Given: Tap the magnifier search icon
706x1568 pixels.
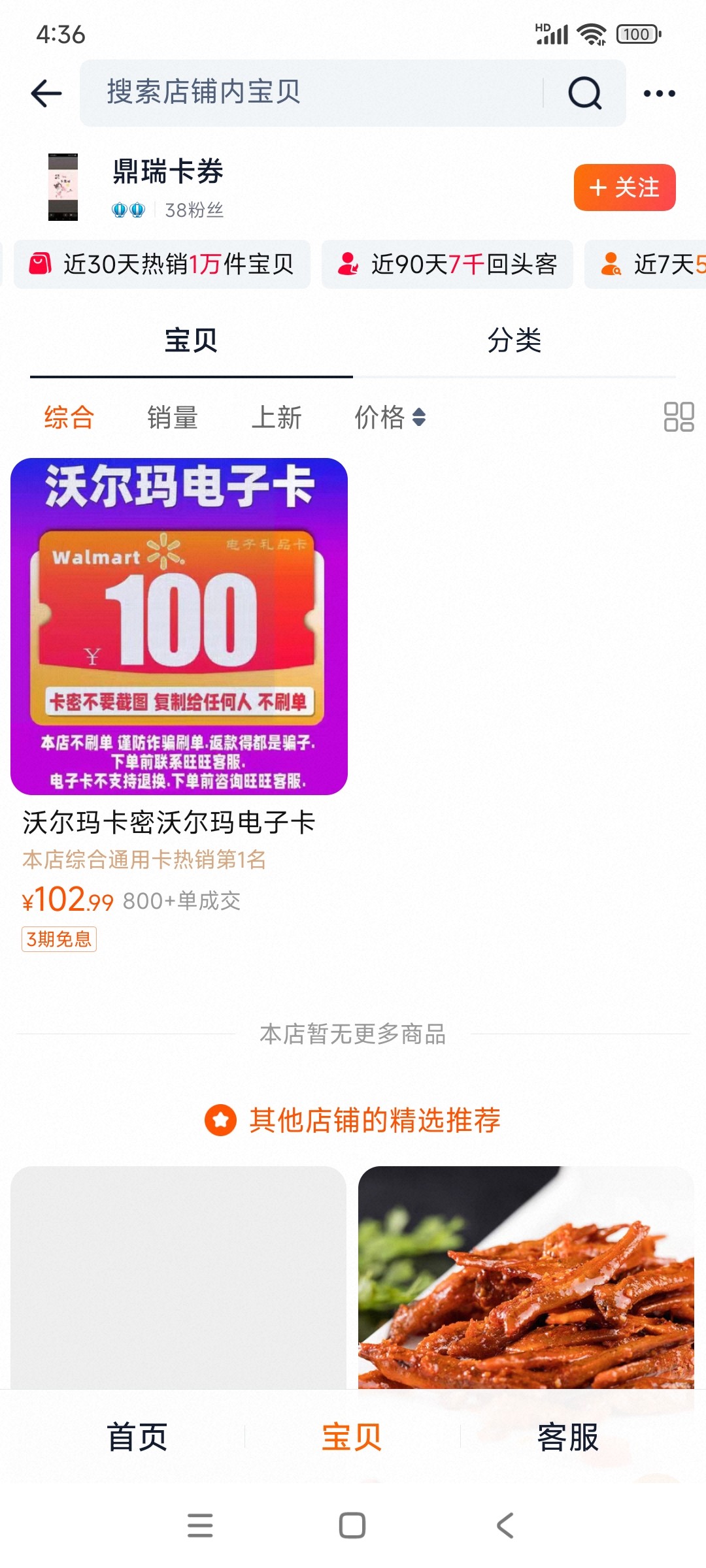Looking at the screenshot, I should (584, 93).
